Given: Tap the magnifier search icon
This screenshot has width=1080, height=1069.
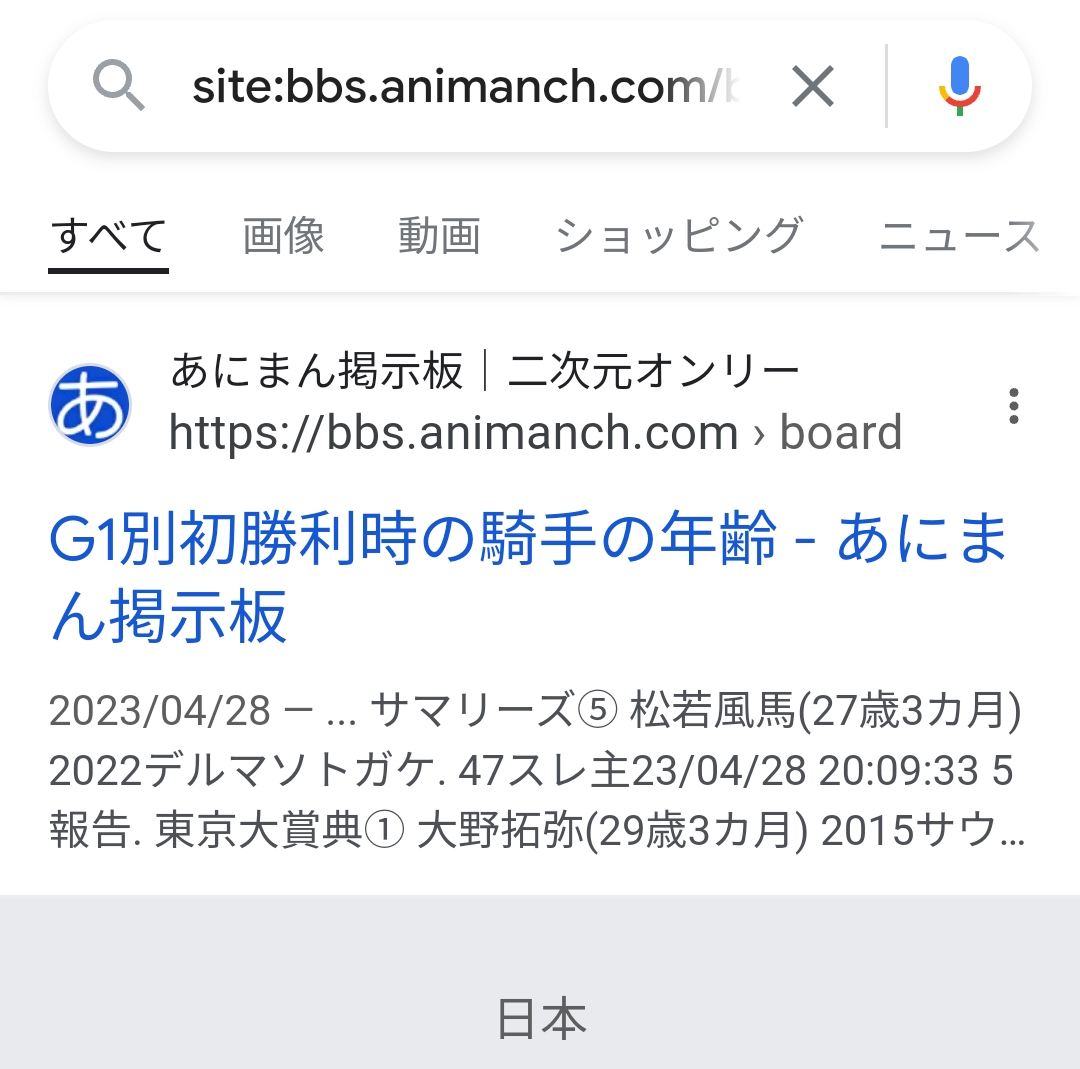Looking at the screenshot, I should point(119,86).
